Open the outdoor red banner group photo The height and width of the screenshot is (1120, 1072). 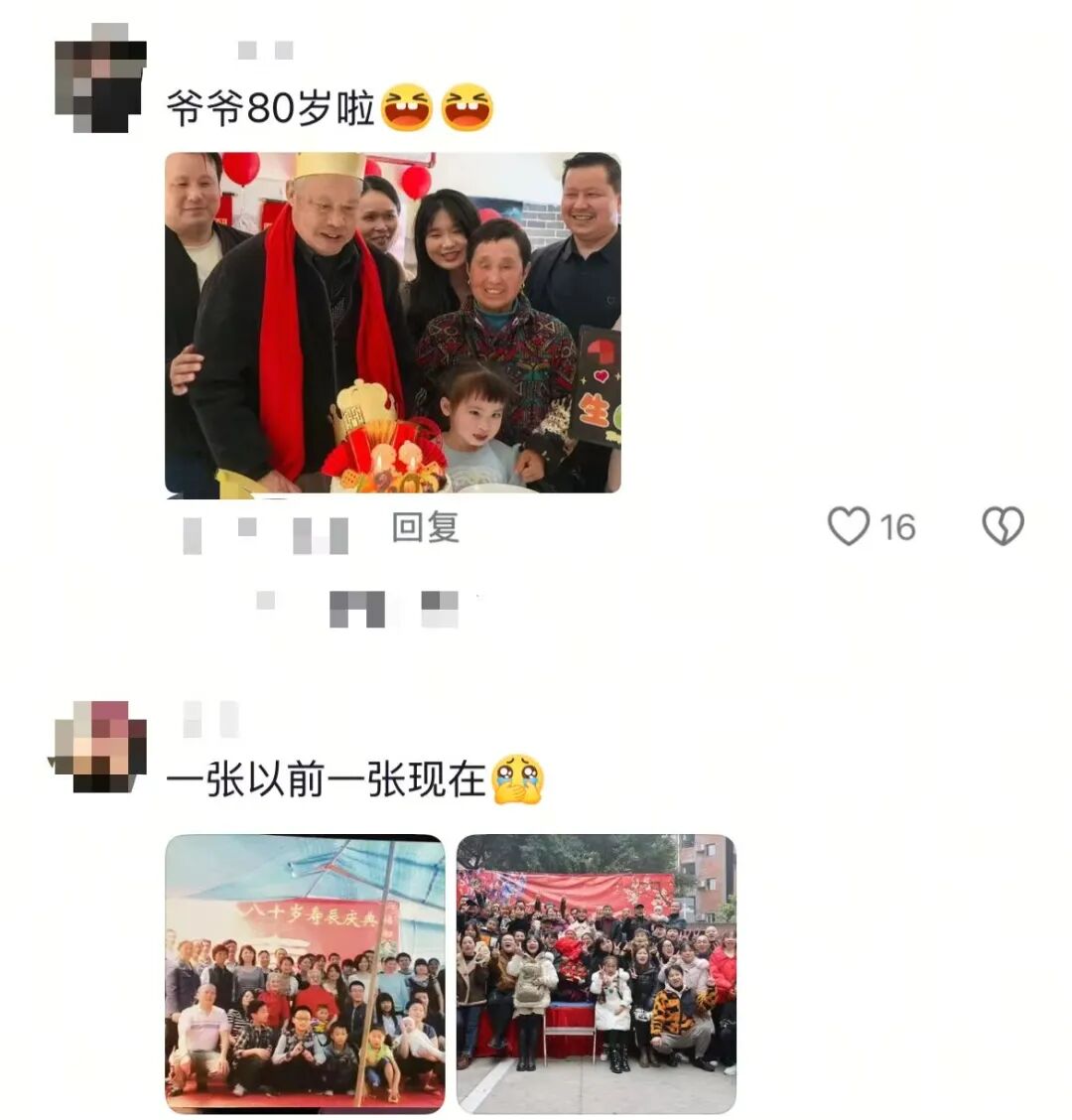pyautogui.click(x=596, y=973)
